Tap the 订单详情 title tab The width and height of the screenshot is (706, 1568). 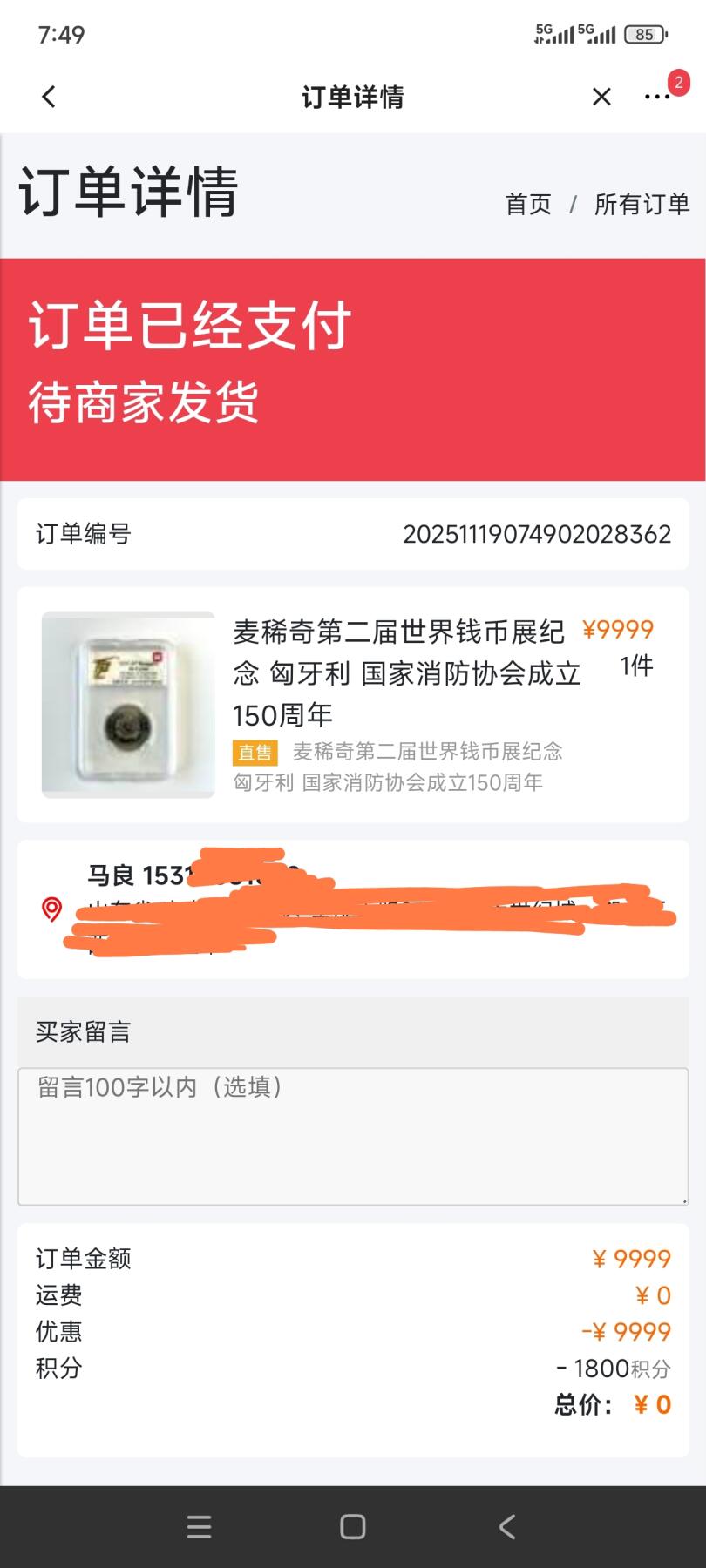point(352,97)
